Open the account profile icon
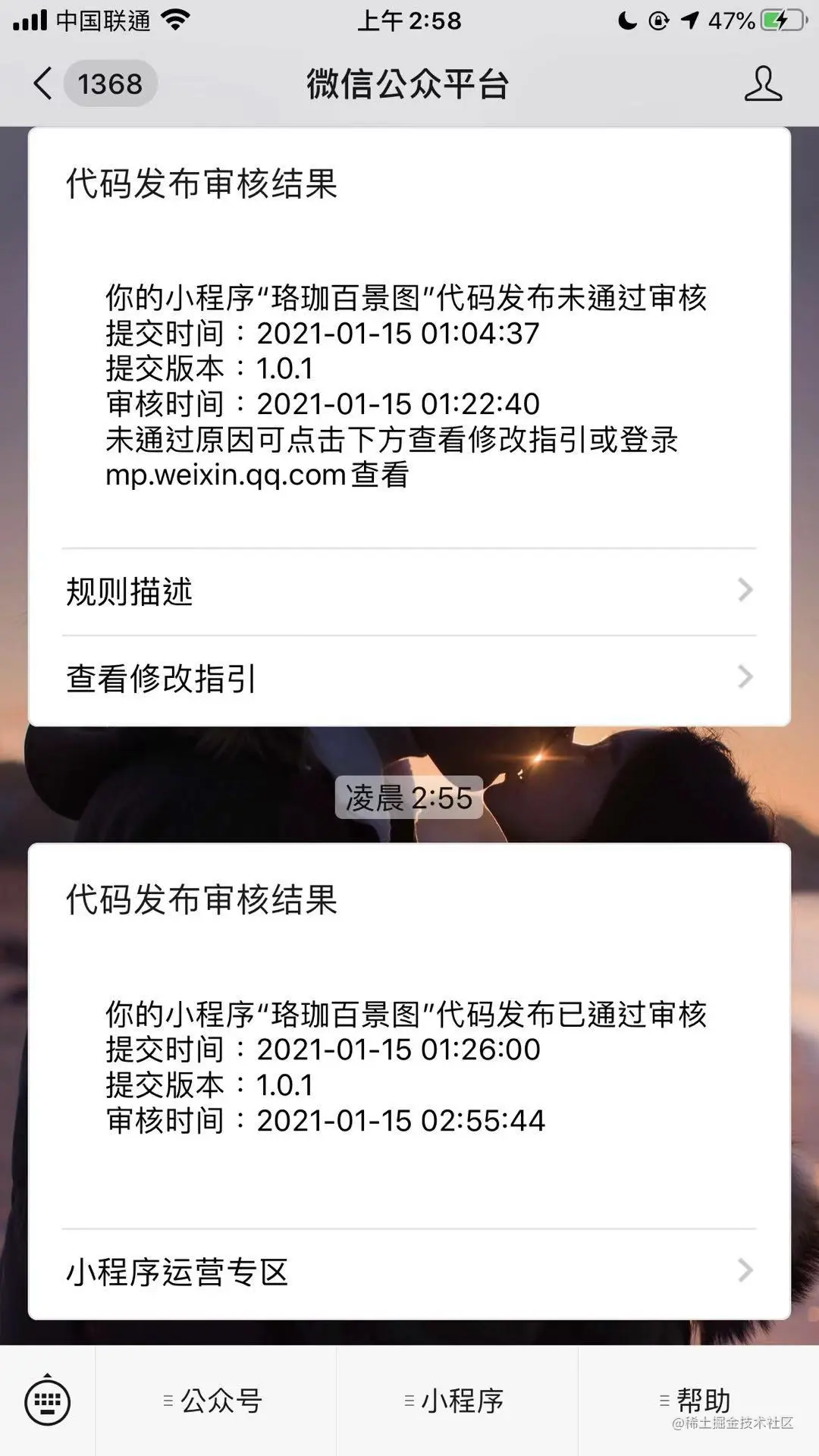Image resolution: width=819 pixels, height=1456 pixels. pyautogui.click(x=762, y=83)
